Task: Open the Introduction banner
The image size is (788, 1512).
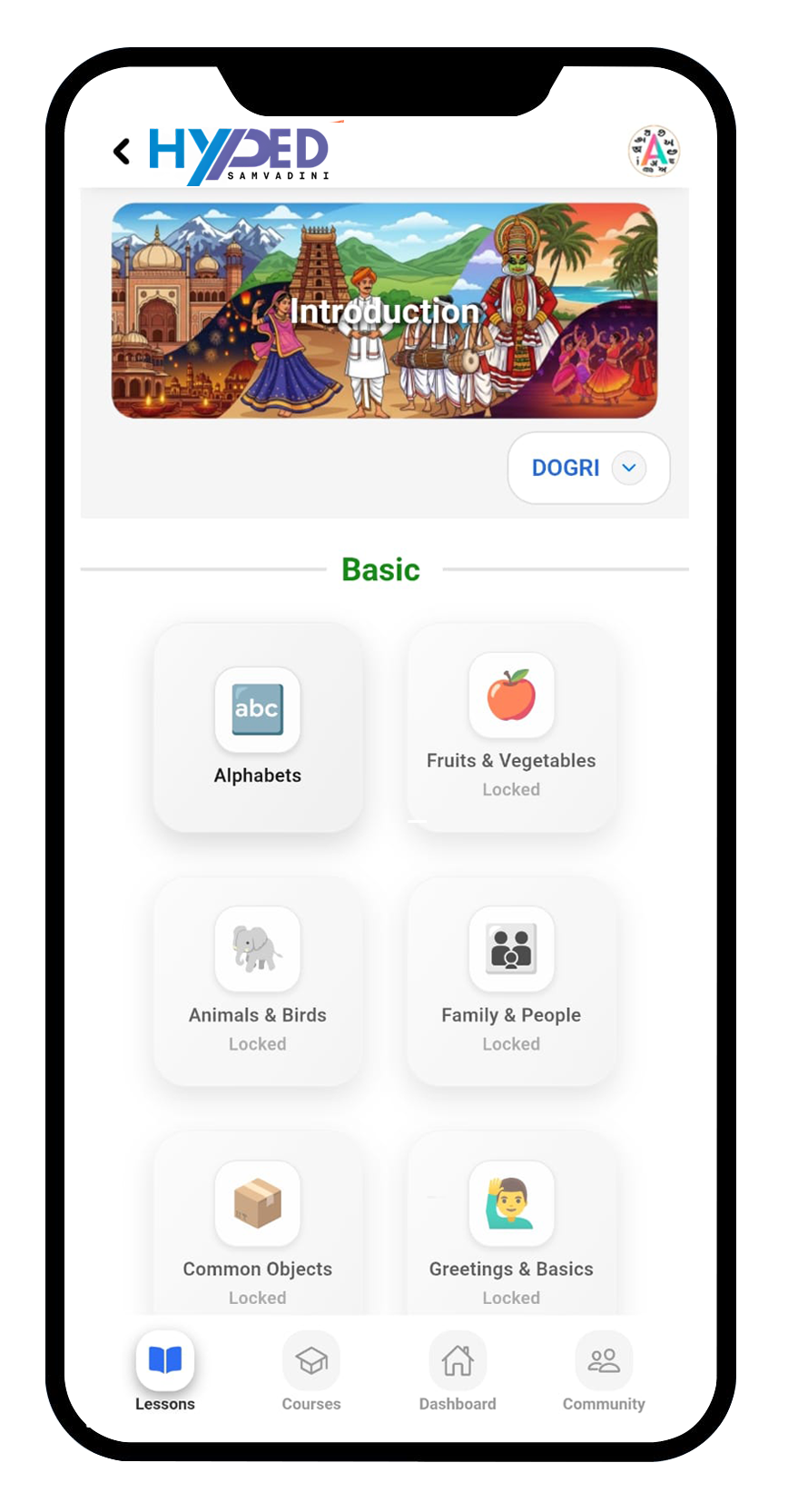Action: click(x=384, y=311)
